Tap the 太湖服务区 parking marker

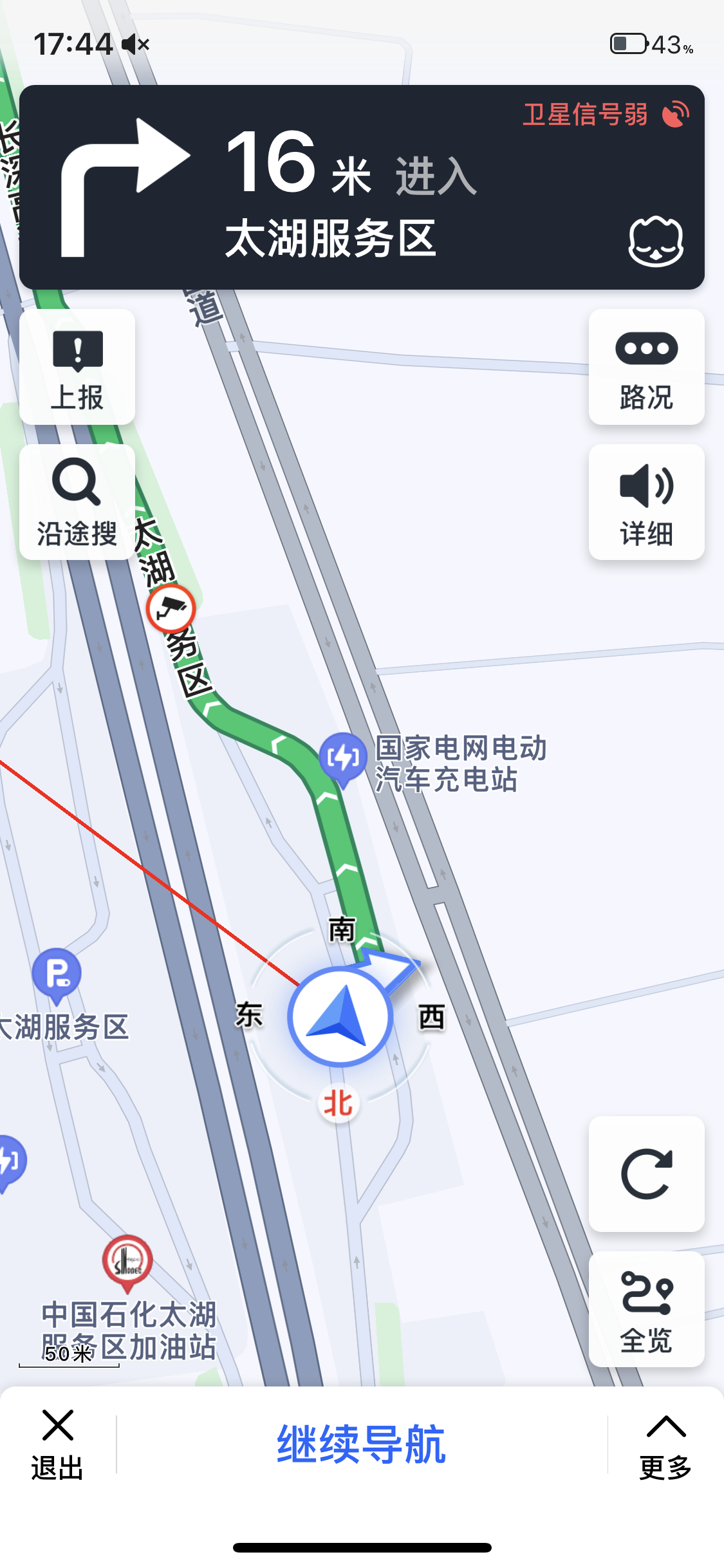tap(57, 973)
